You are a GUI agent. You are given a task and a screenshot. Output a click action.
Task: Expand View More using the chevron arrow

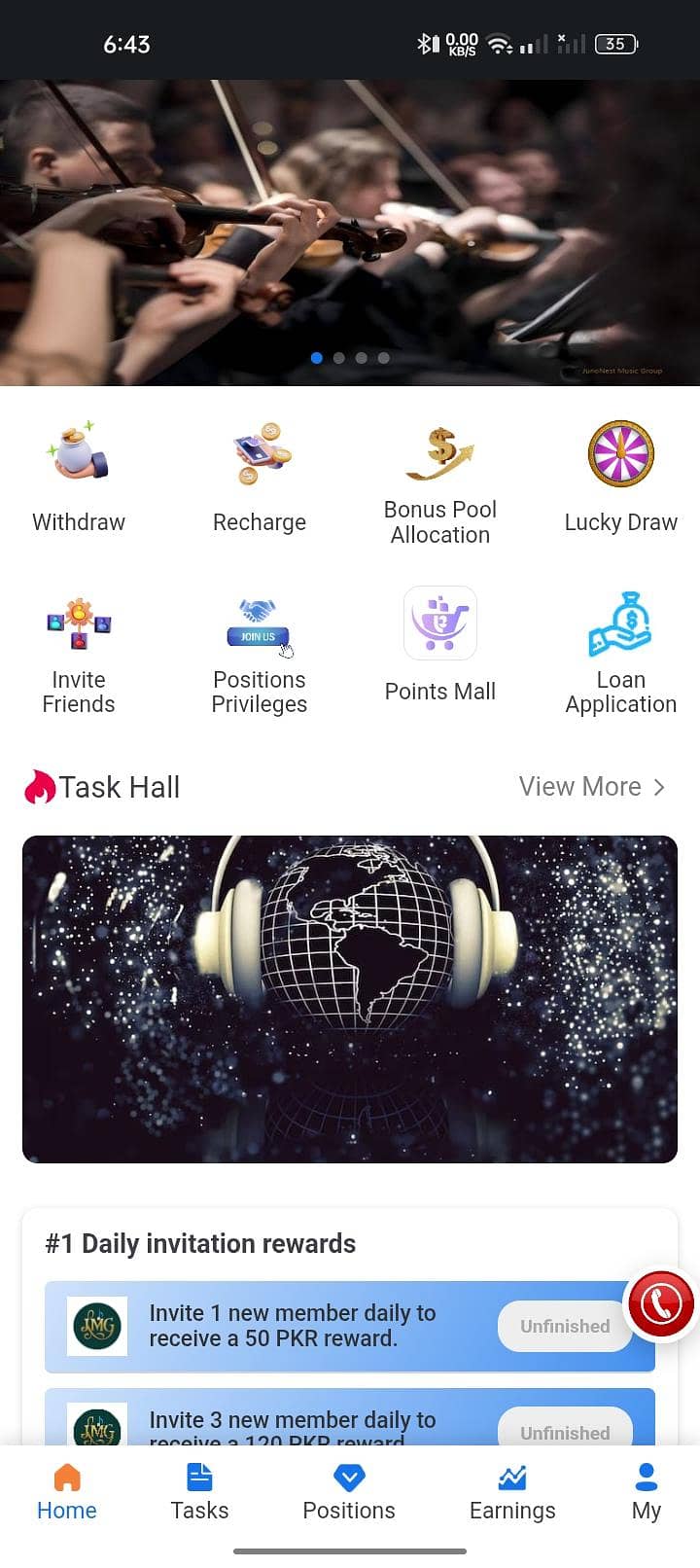pyautogui.click(x=658, y=787)
